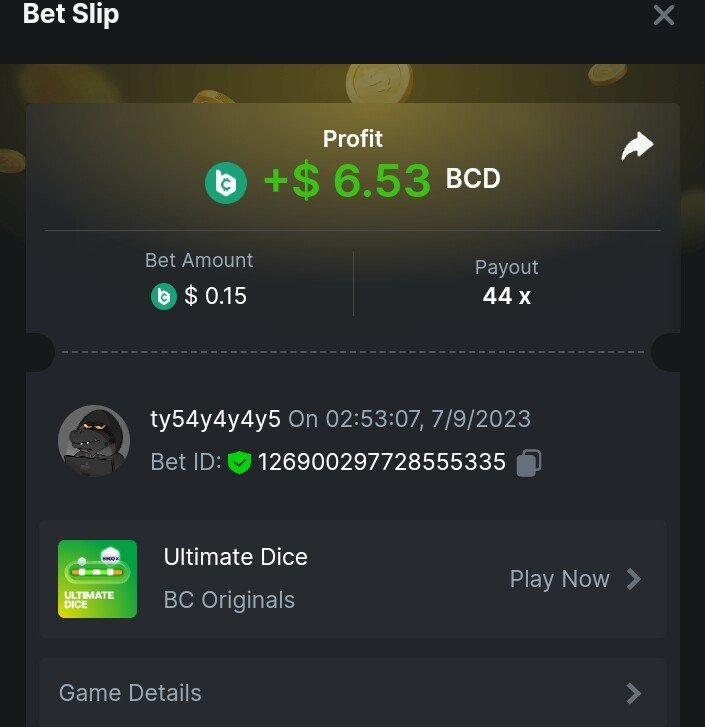
Task: Expand the Game Details row
Action: point(352,693)
